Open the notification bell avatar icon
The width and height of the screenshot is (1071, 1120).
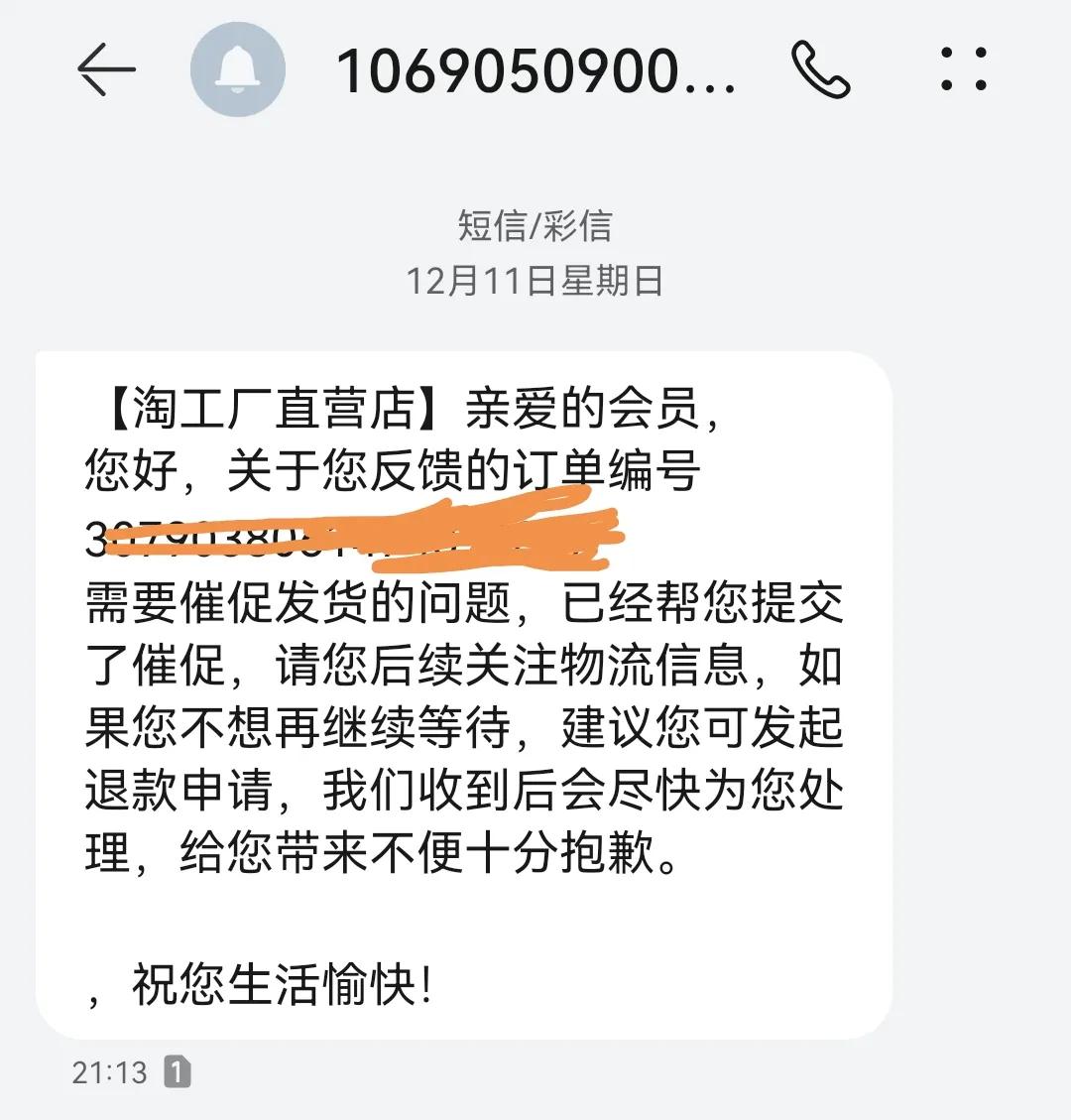237,68
